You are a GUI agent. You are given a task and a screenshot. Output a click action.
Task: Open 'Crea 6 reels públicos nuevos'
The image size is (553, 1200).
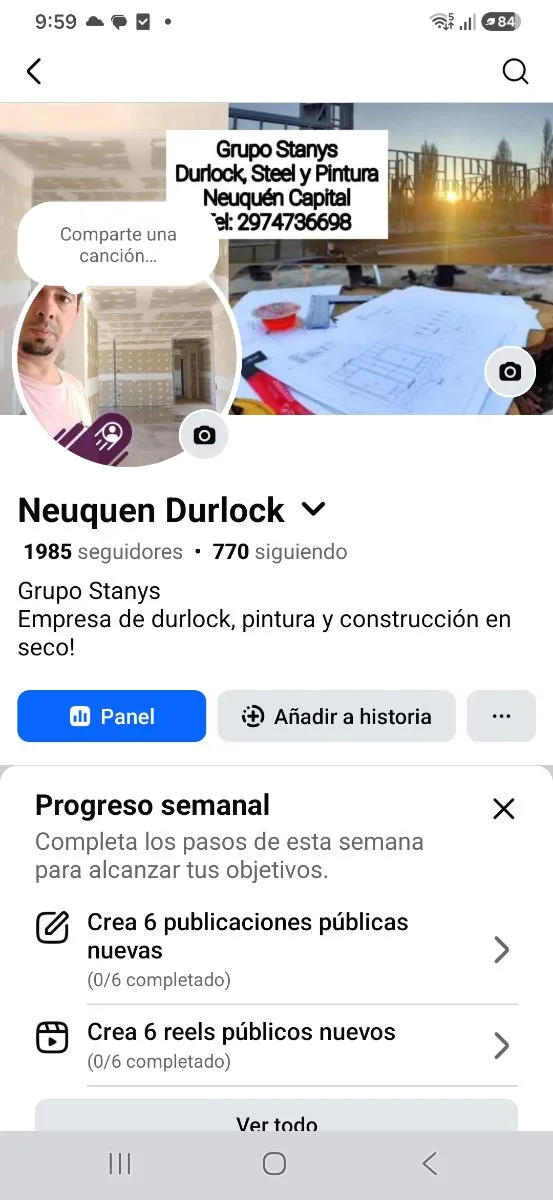tap(276, 1045)
